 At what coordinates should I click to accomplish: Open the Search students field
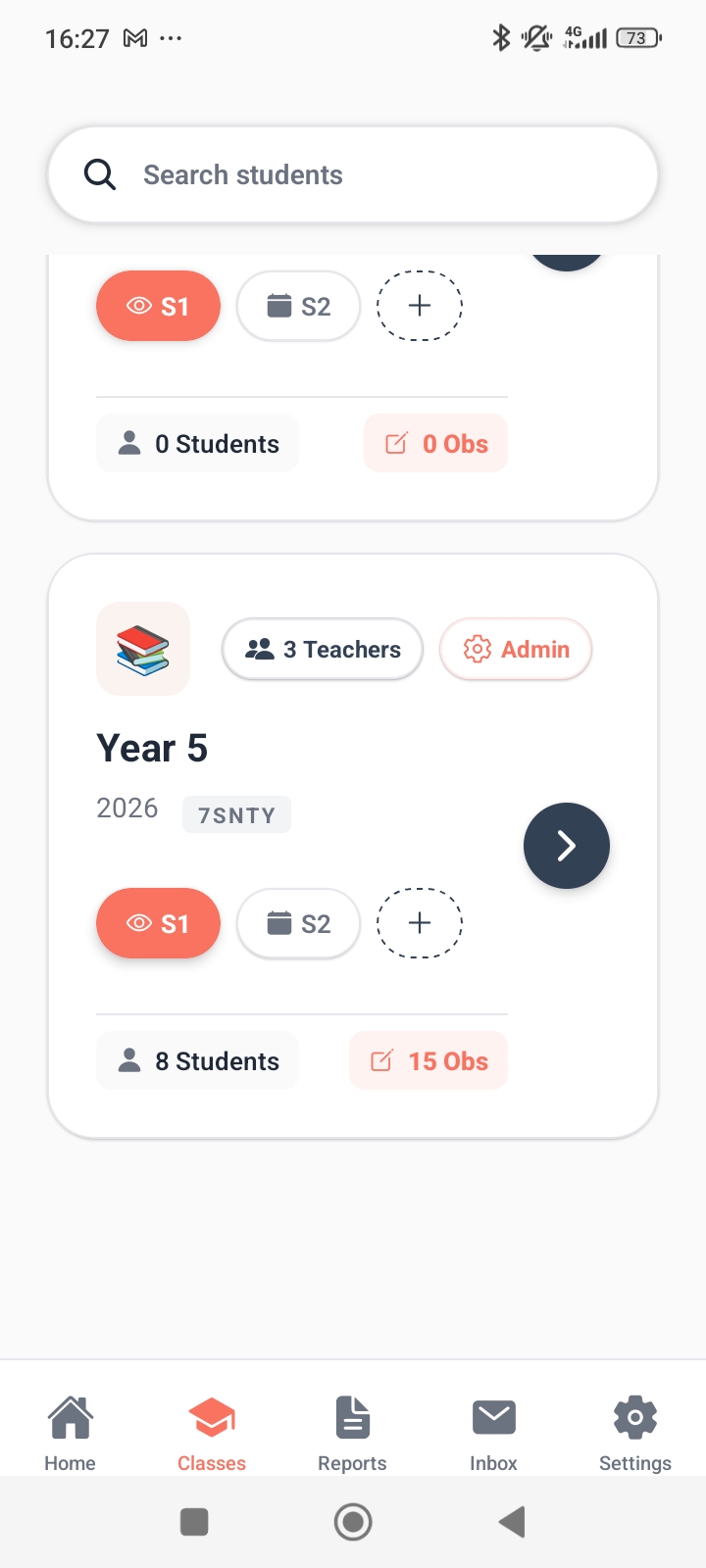pyautogui.click(x=353, y=175)
